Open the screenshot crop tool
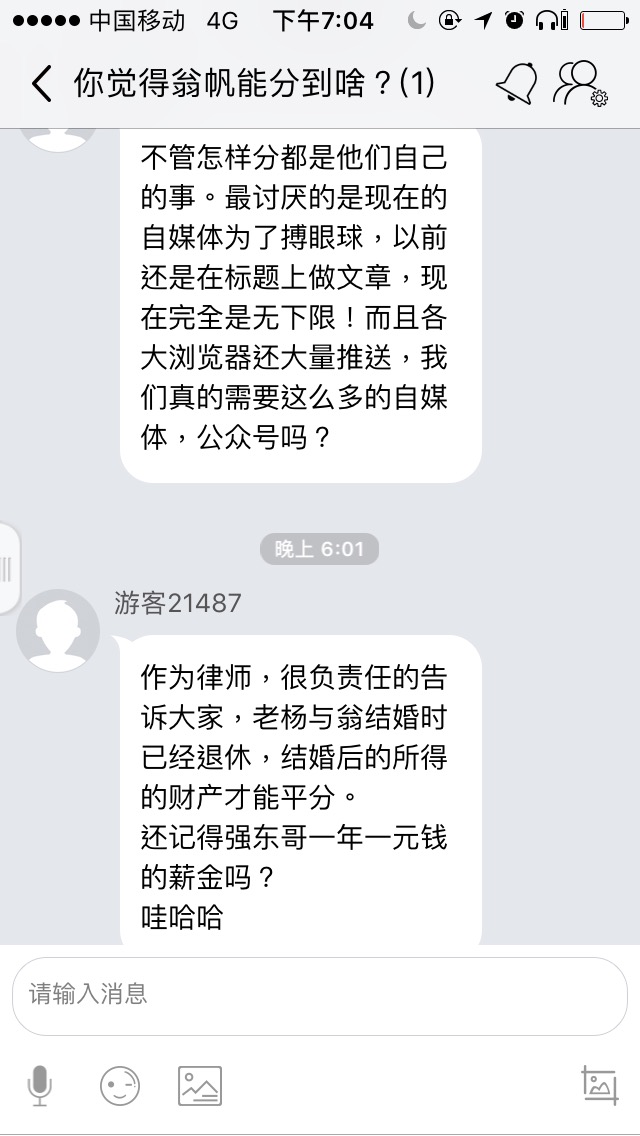Image resolution: width=640 pixels, height=1136 pixels. pyautogui.click(x=599, y=1086)
